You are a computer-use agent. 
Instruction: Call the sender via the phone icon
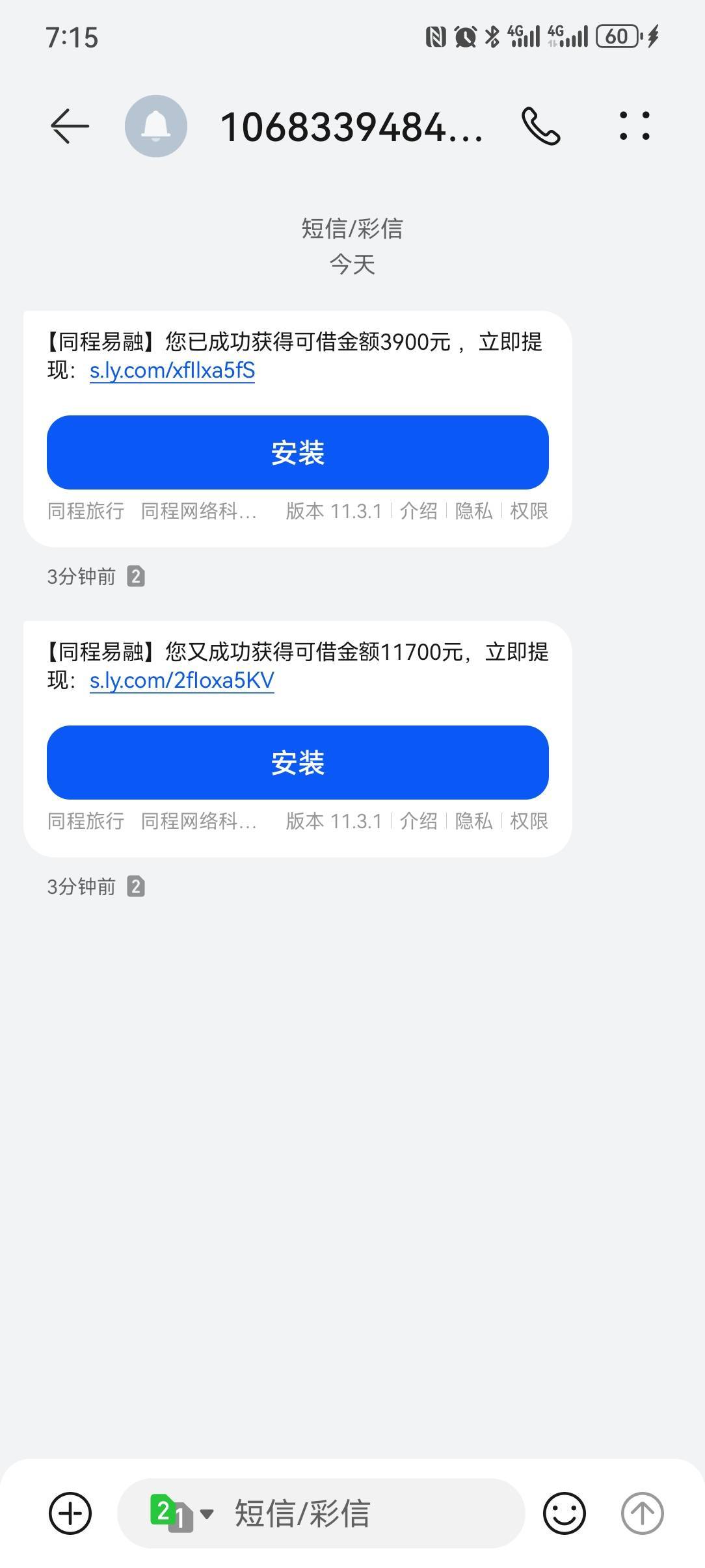[540, 126]
